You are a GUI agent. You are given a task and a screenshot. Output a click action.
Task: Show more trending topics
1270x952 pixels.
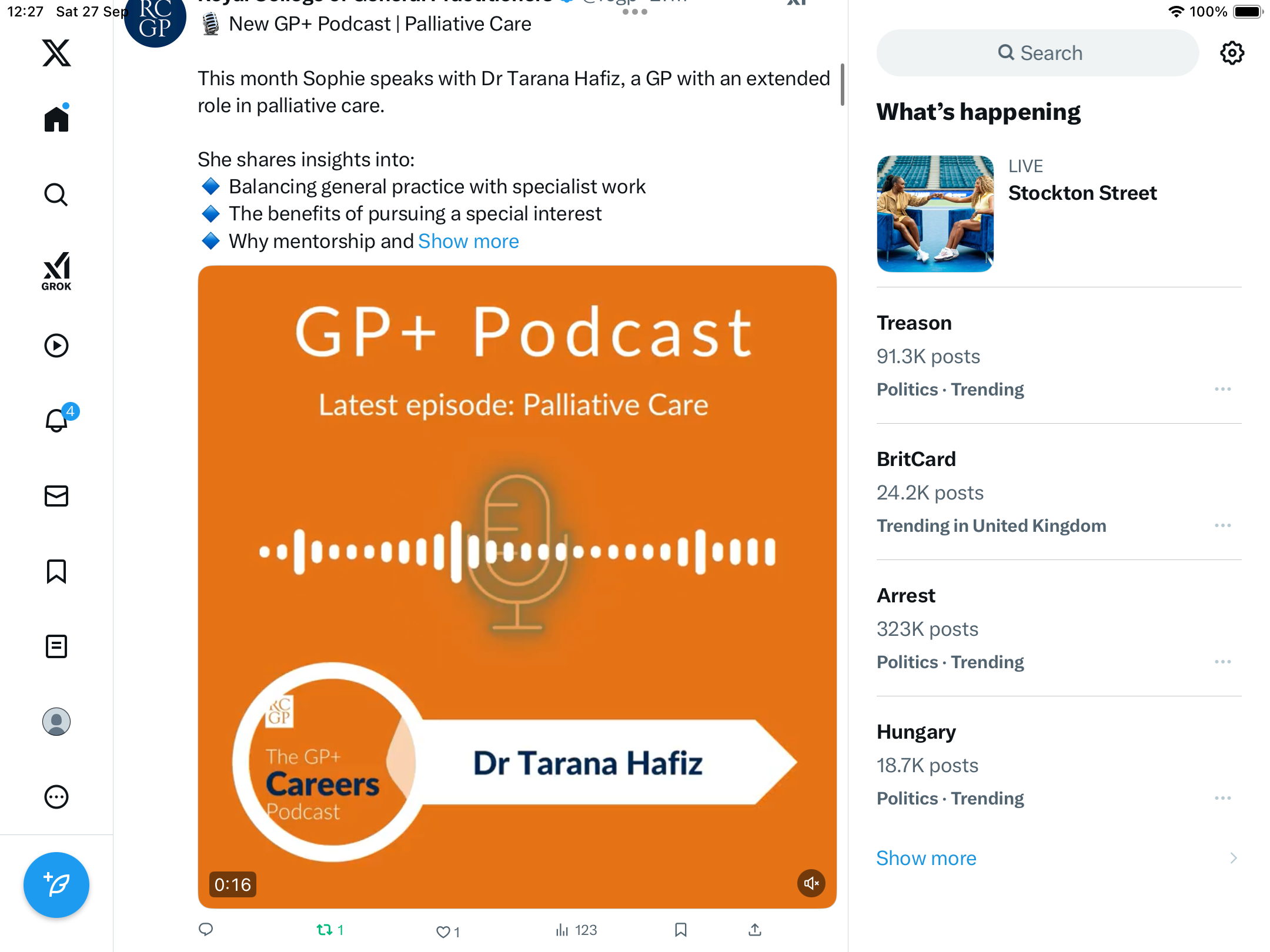click(x=926, y=858)
